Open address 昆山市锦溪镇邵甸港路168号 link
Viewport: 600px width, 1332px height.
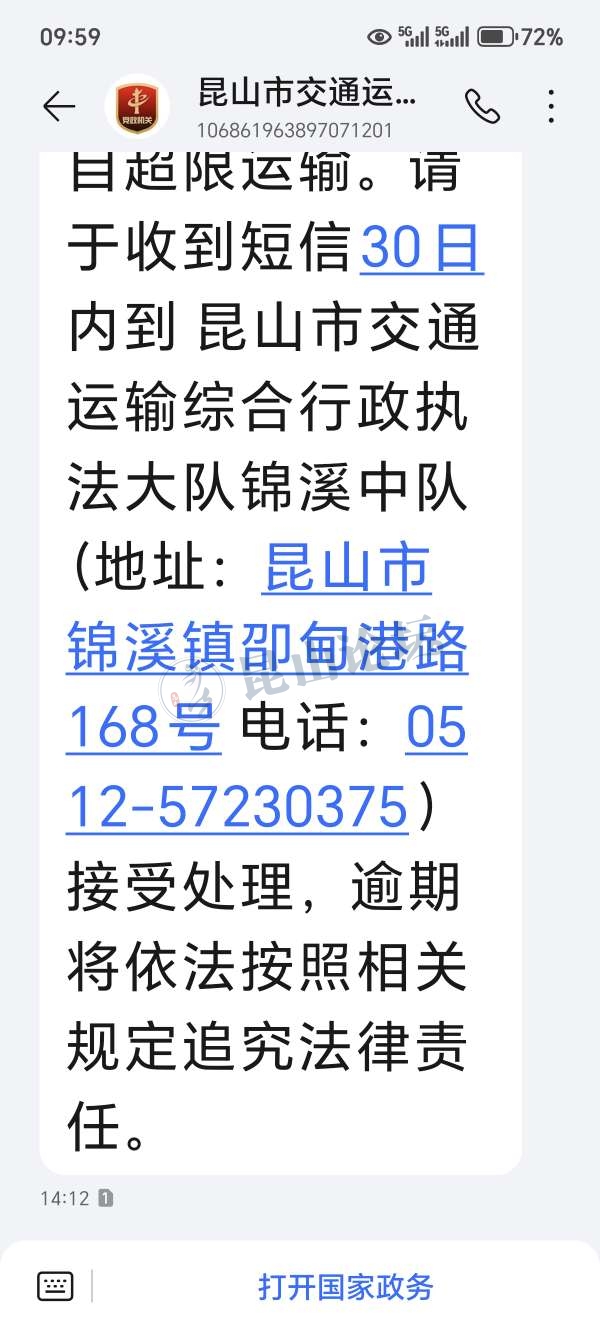(266, 650)
